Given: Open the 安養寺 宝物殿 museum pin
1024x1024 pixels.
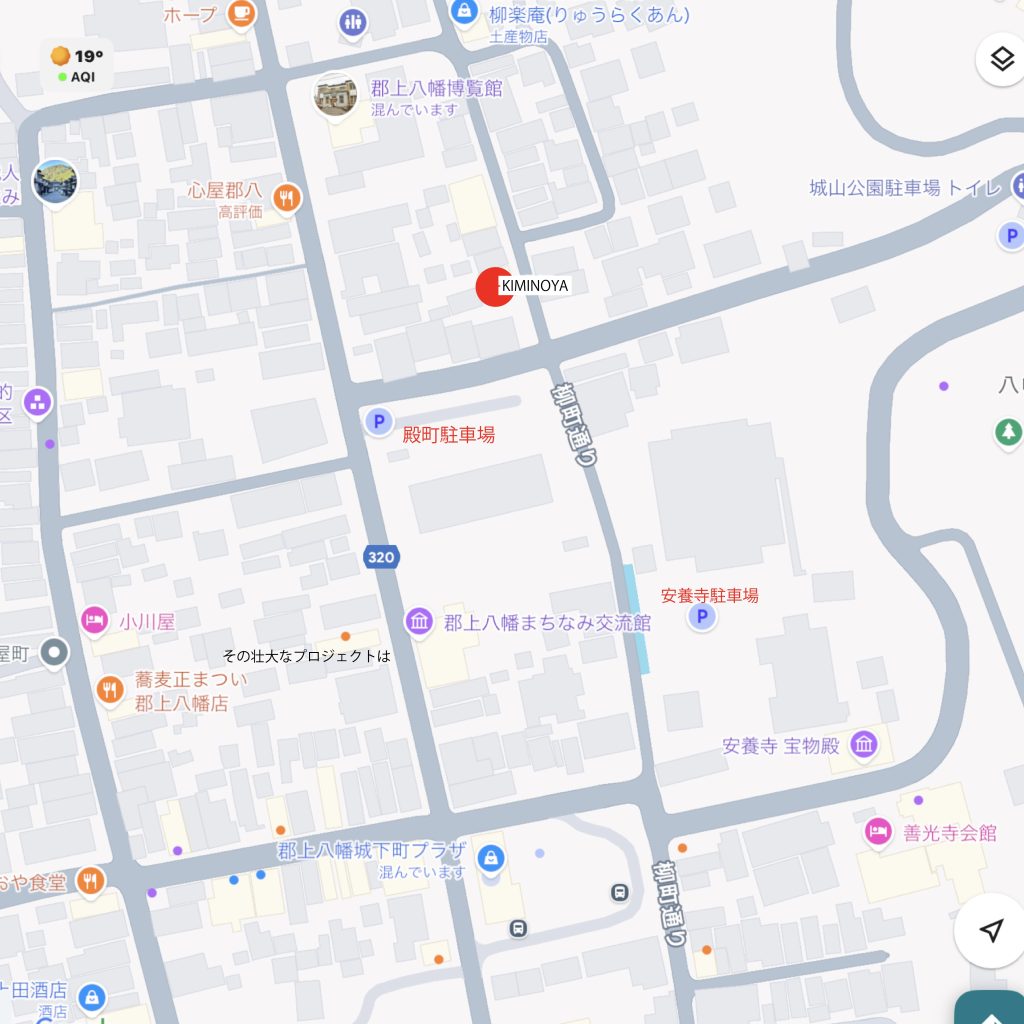Looking at the screenshot, I should (864, 745).
